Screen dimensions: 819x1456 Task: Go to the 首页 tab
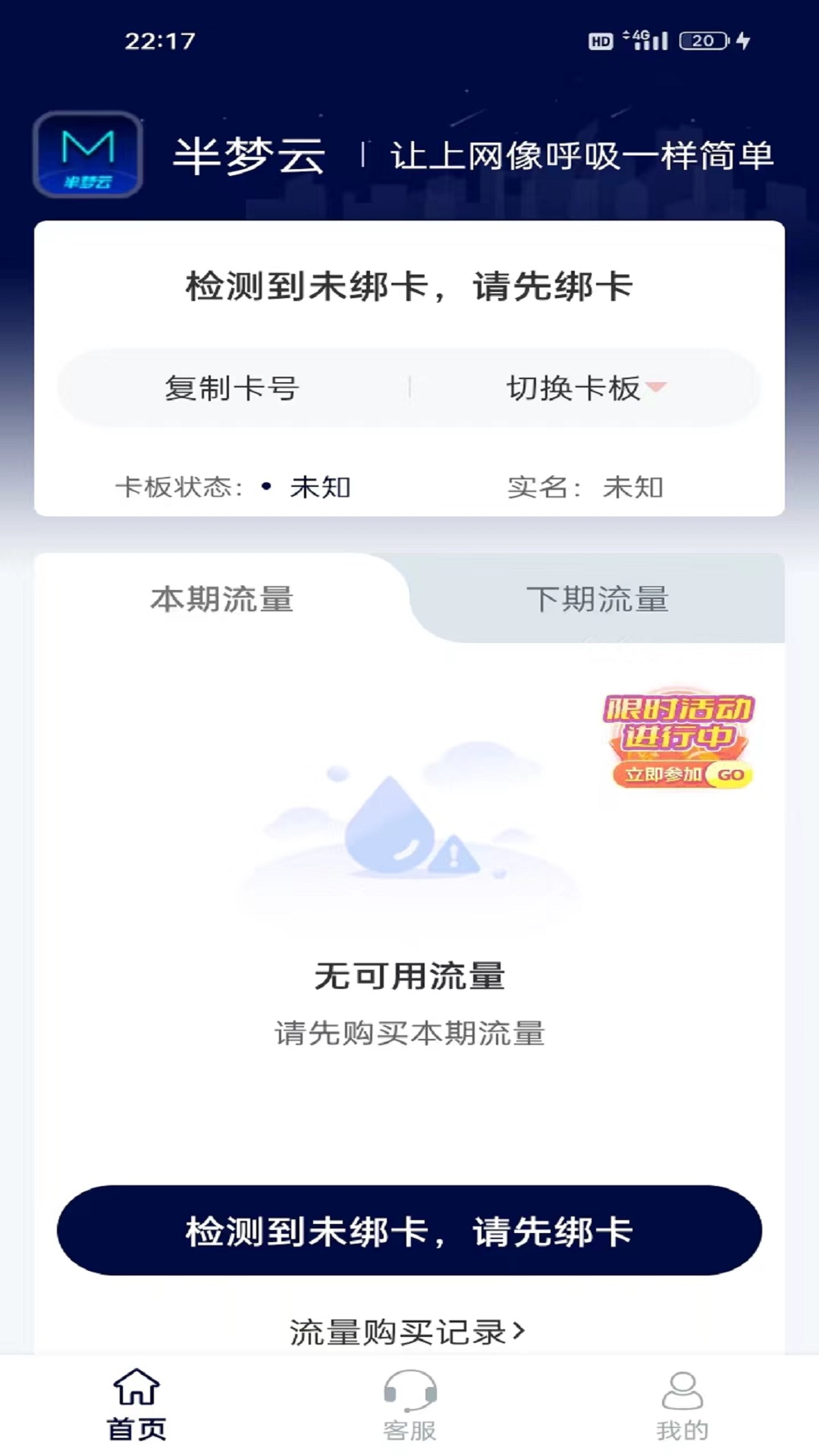tap(136, 1404)
